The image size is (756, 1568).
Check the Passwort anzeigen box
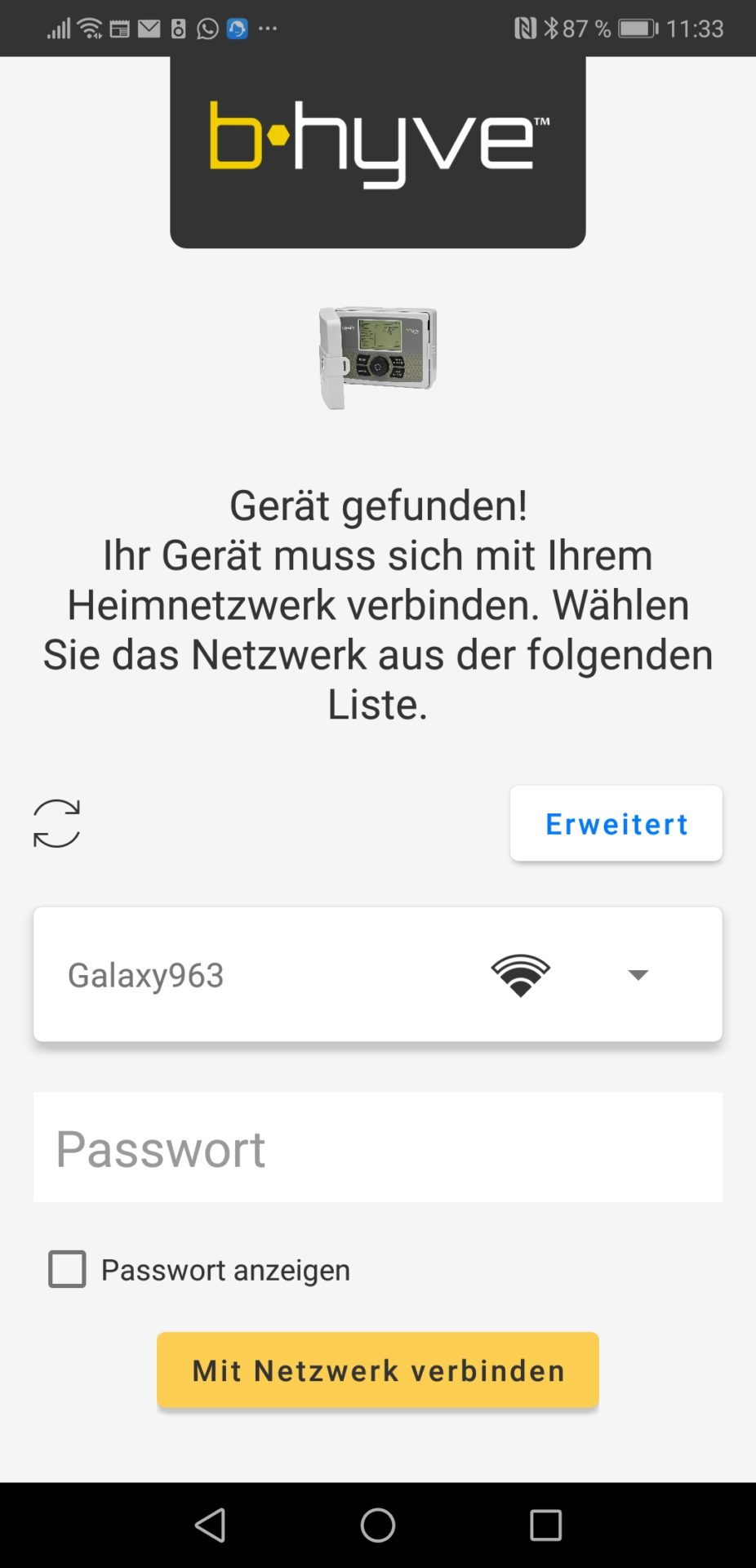67,1269
